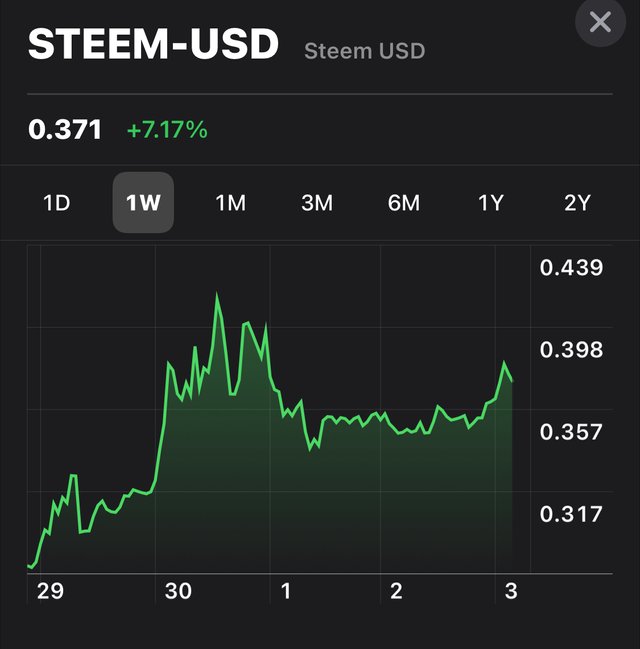
Task: View the 6M price chart
Action: tap(404, 203)
